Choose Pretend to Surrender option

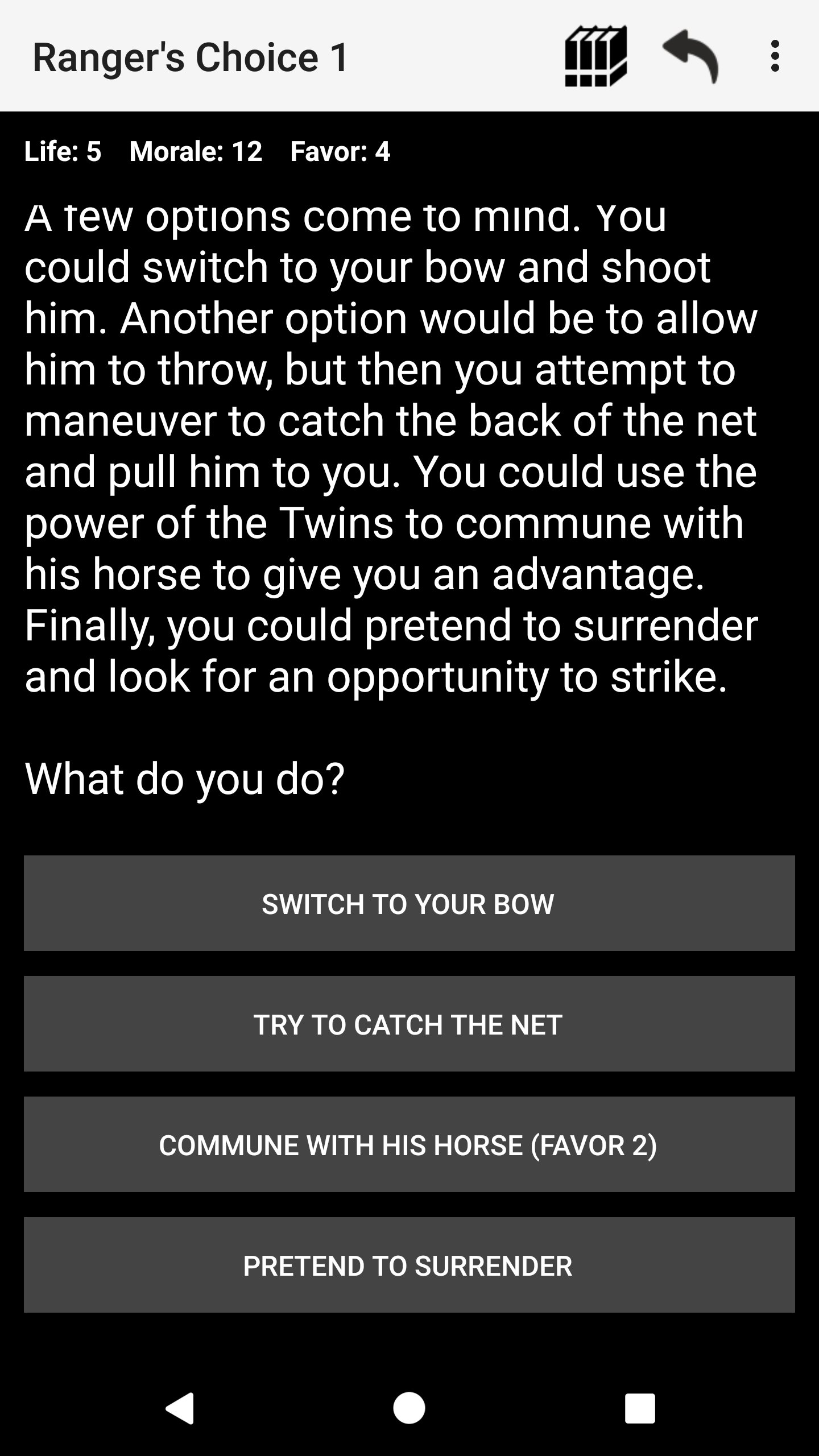pos(409,1265)
